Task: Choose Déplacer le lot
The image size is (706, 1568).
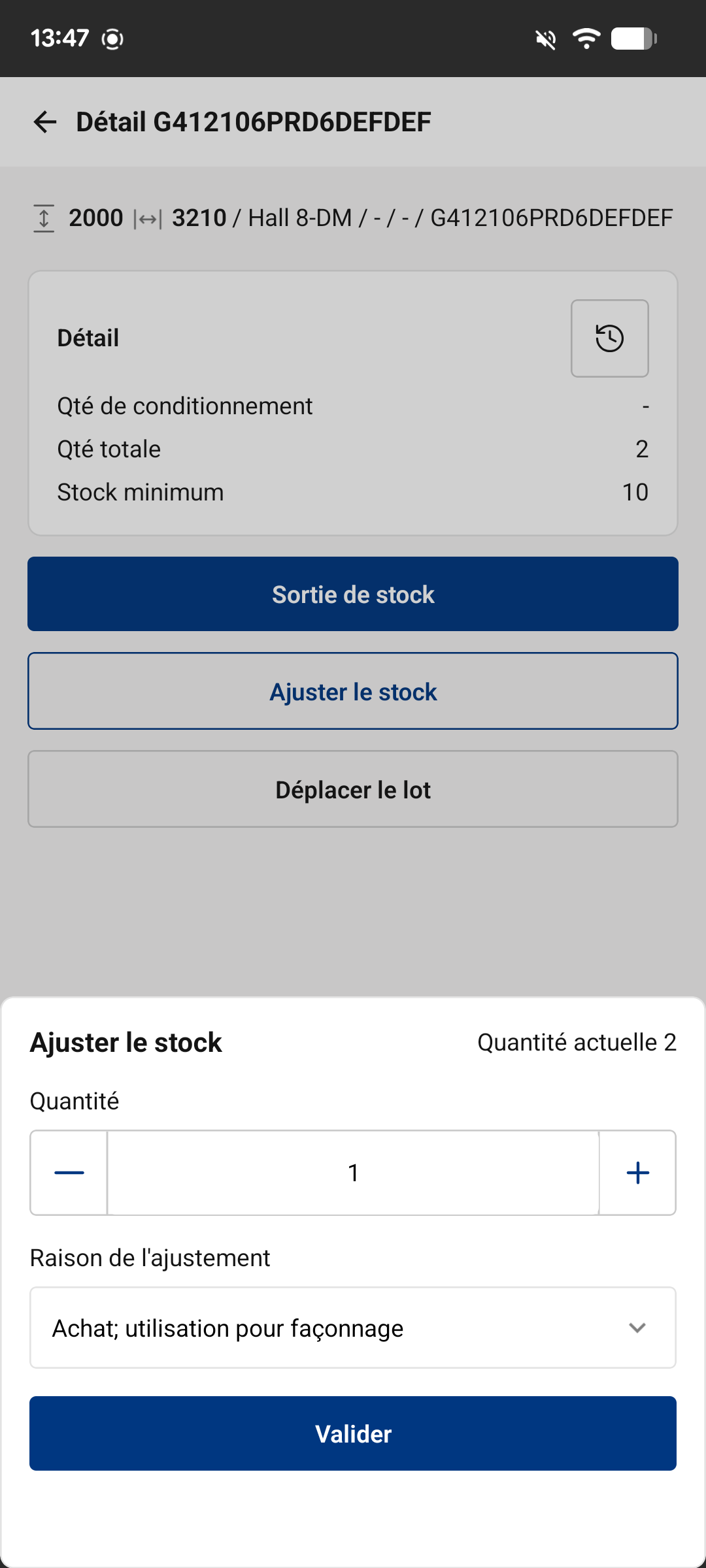Action: click(353, 789)
